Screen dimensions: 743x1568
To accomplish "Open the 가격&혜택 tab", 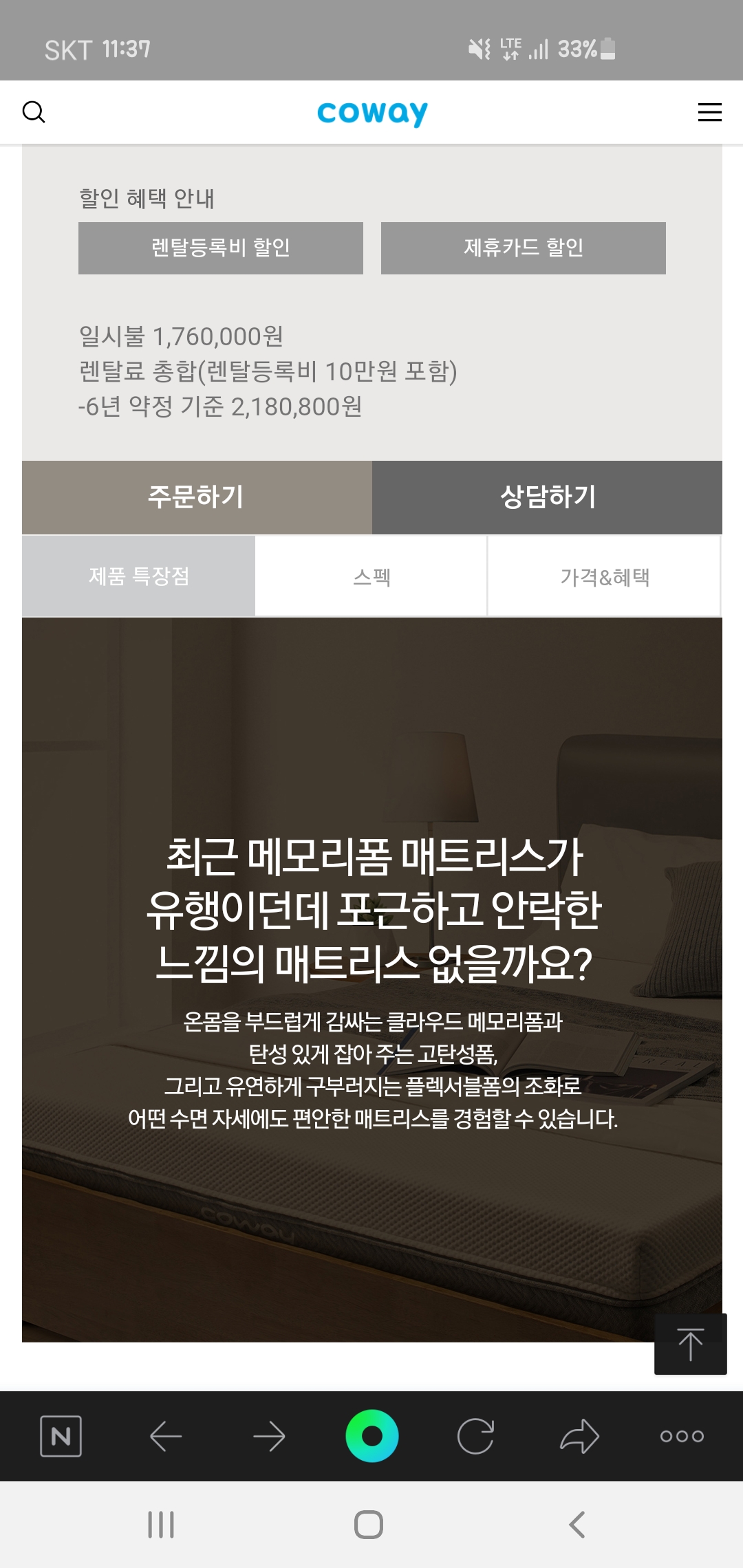I will point(604,576).
